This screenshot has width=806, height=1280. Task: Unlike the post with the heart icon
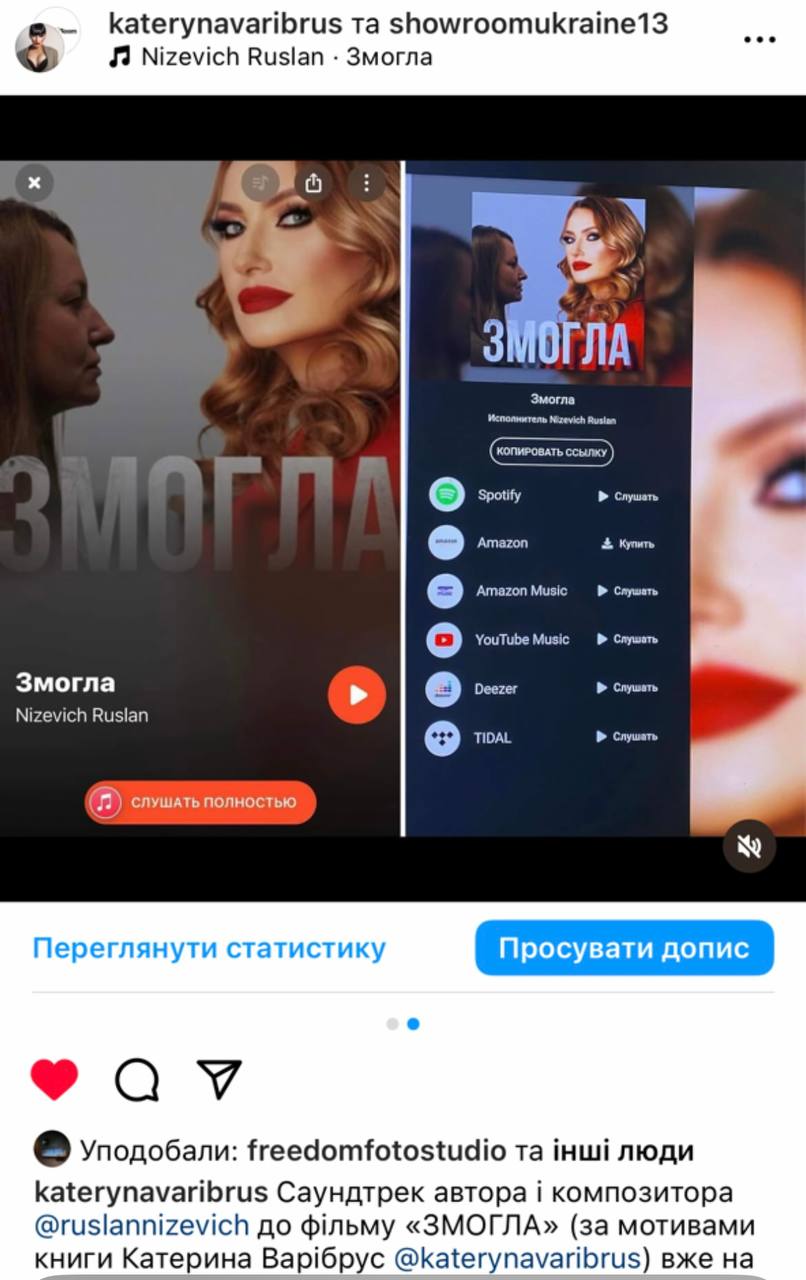coord(54,1079)
